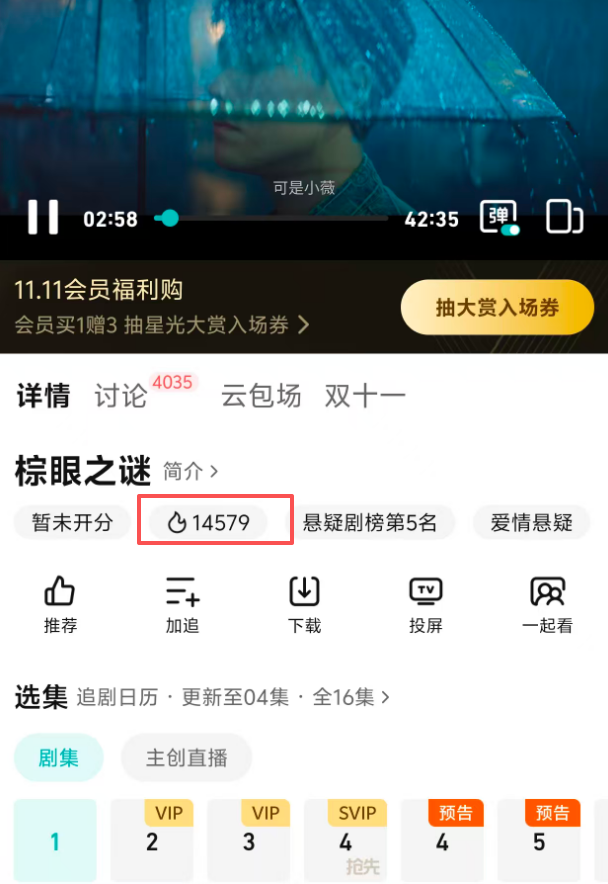Switch the player to fullscreen

(564, 218)
